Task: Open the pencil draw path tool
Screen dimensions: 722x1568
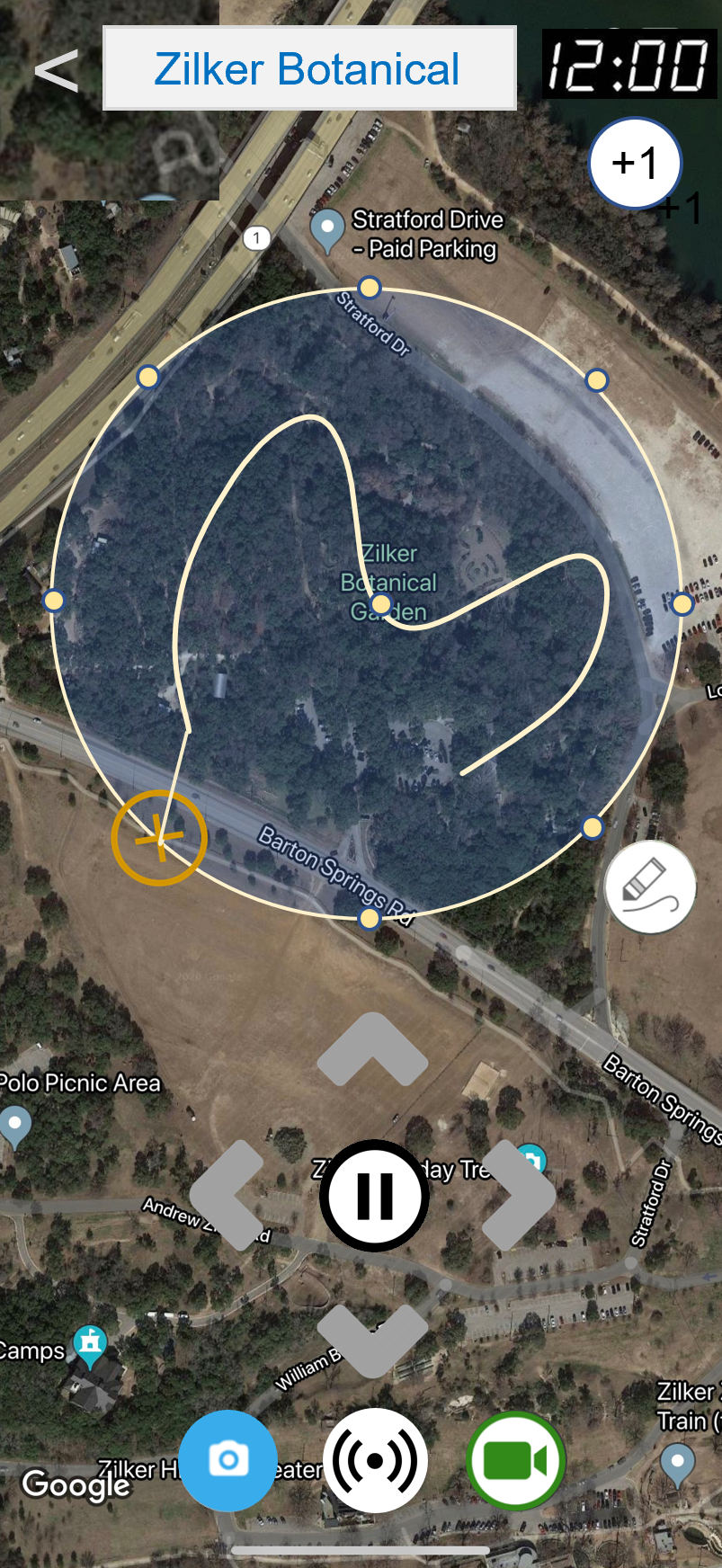Action: pyautogui.click(x=650, y=886)
